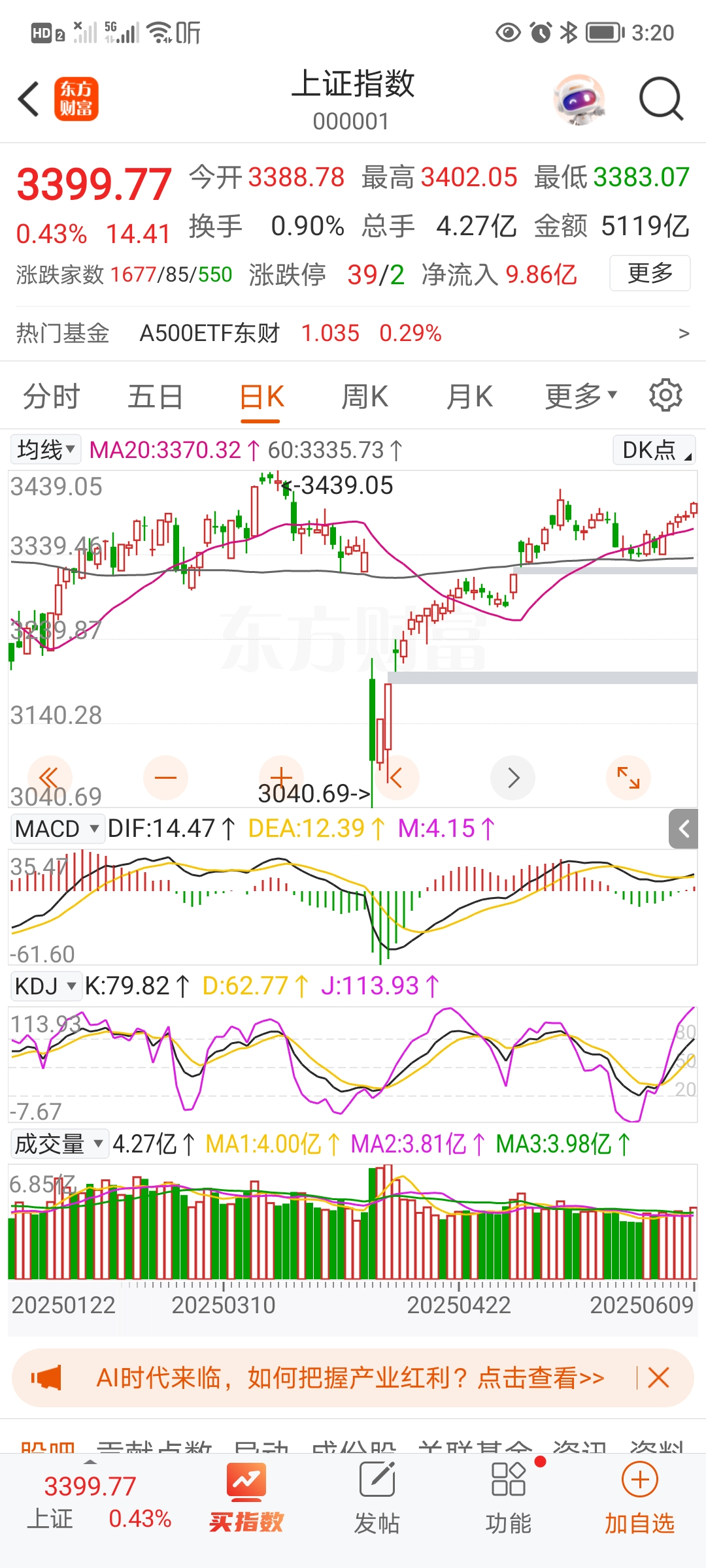The width and height of the screenshot is (706, 1568).
Task: Switch to the 分时 chart tab
Action: click(x=51, y=397)
